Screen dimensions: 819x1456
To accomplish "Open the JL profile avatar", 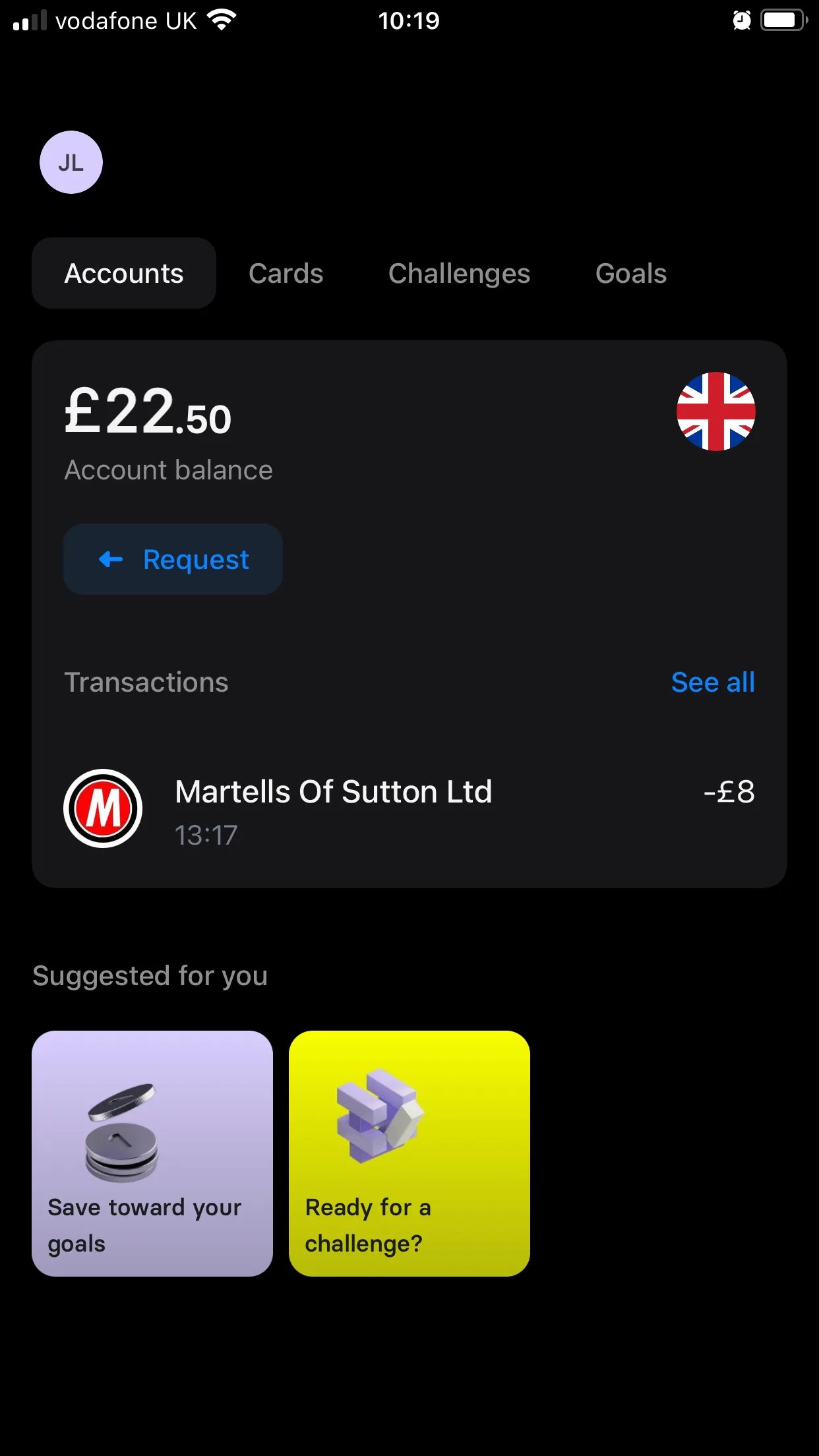I will point(71,162).
